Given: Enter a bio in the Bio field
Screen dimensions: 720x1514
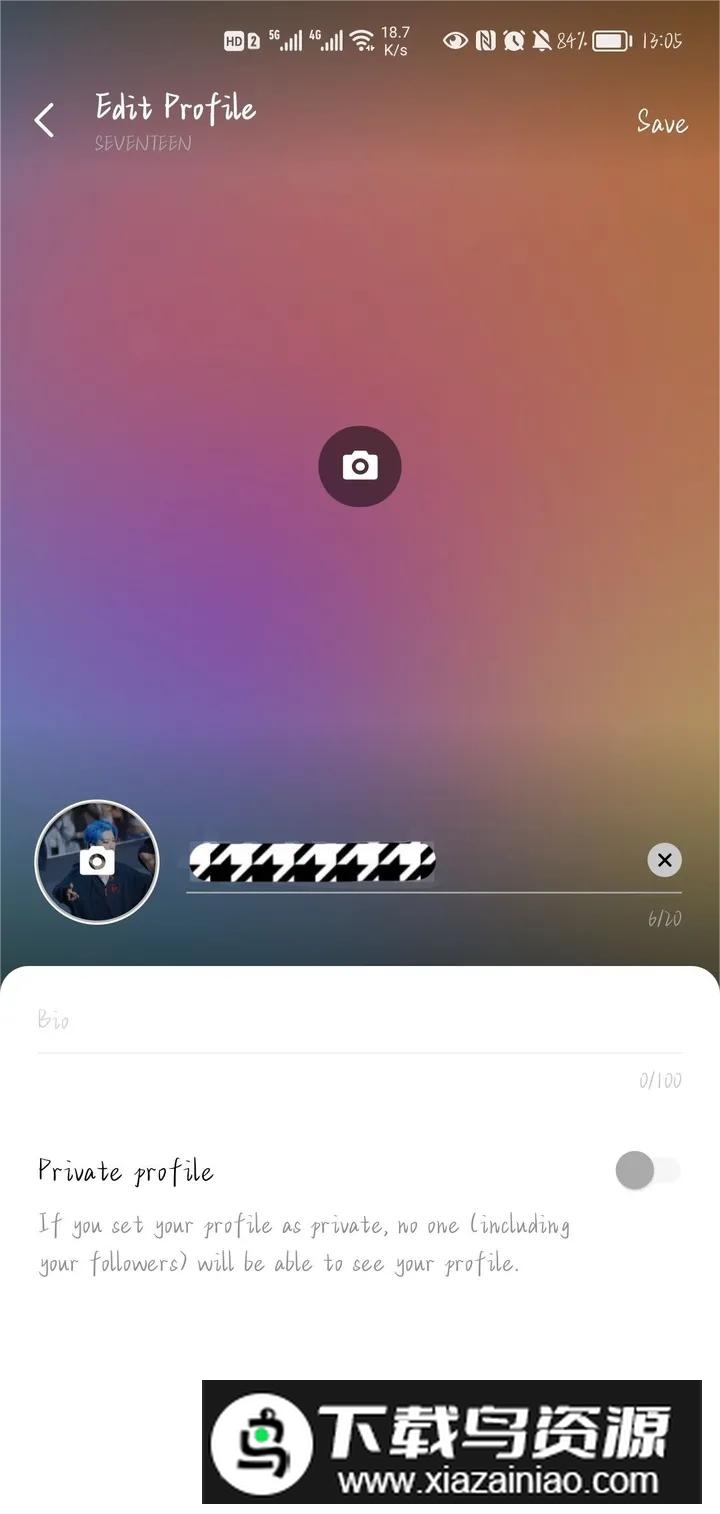Looking at the screenshot, I should pyautogui.click(x=360, y=1021).
